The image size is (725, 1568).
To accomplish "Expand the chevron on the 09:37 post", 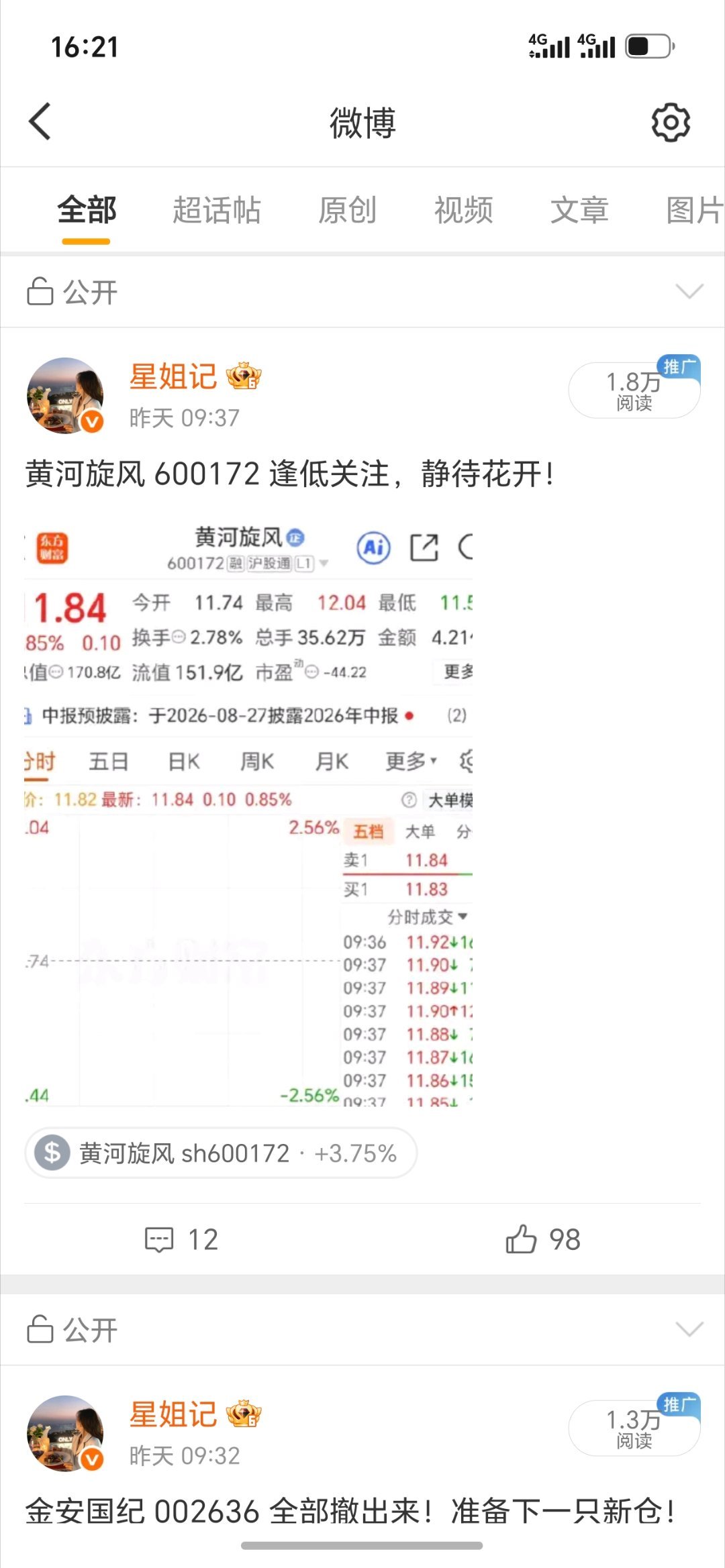I will [x=689, y=291].
